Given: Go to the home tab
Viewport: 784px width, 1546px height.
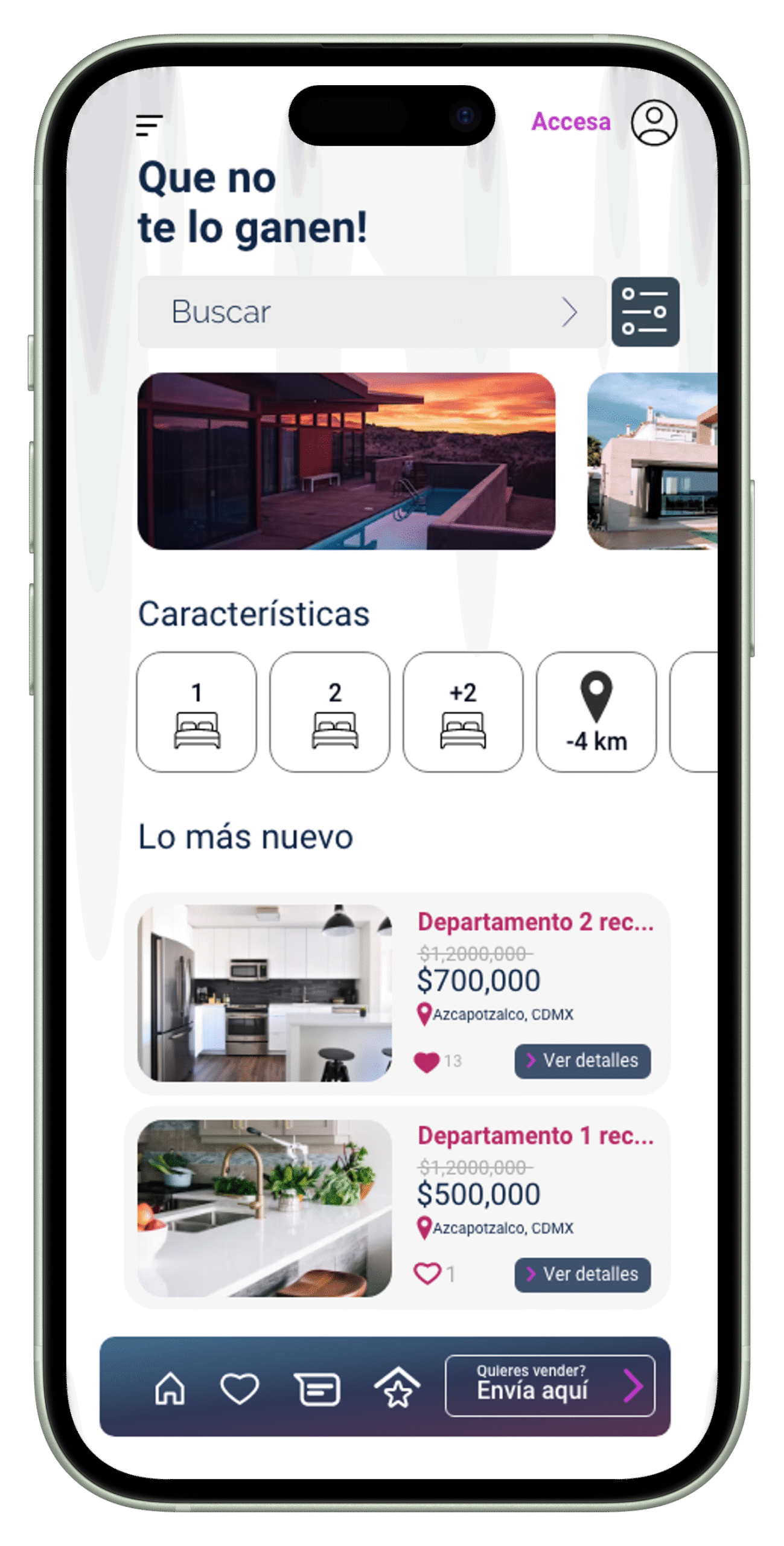Looking at the screenshot, I should [170, 1388].
